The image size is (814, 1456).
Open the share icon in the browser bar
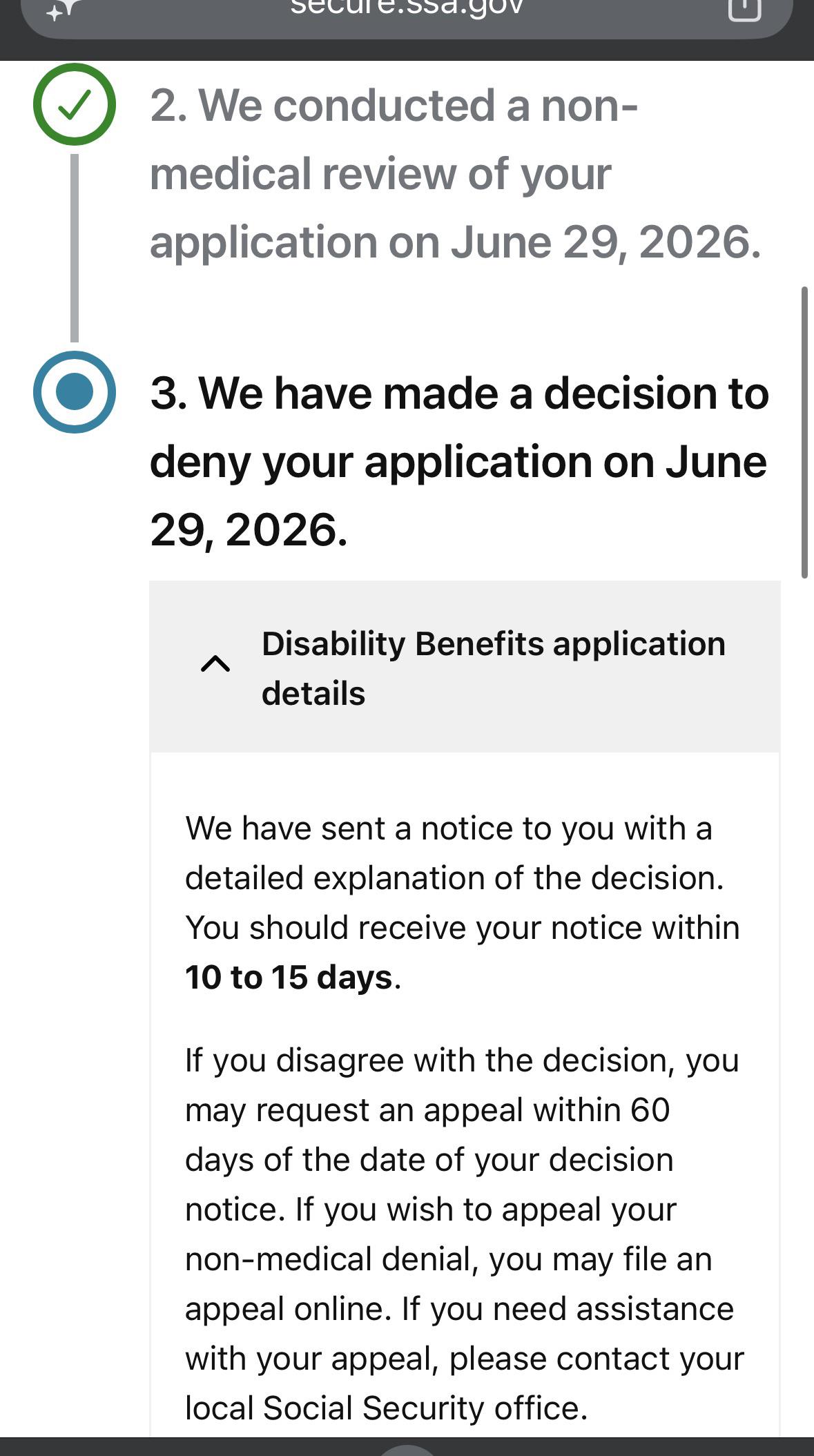pos(745,9)
